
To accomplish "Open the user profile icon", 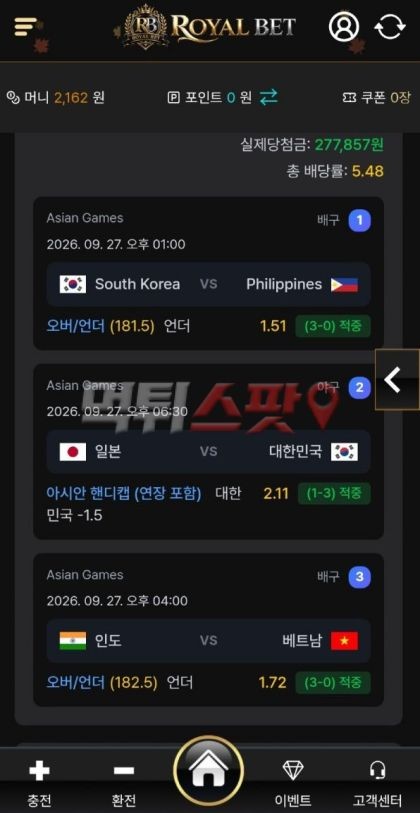I will [x=344, y=26].
